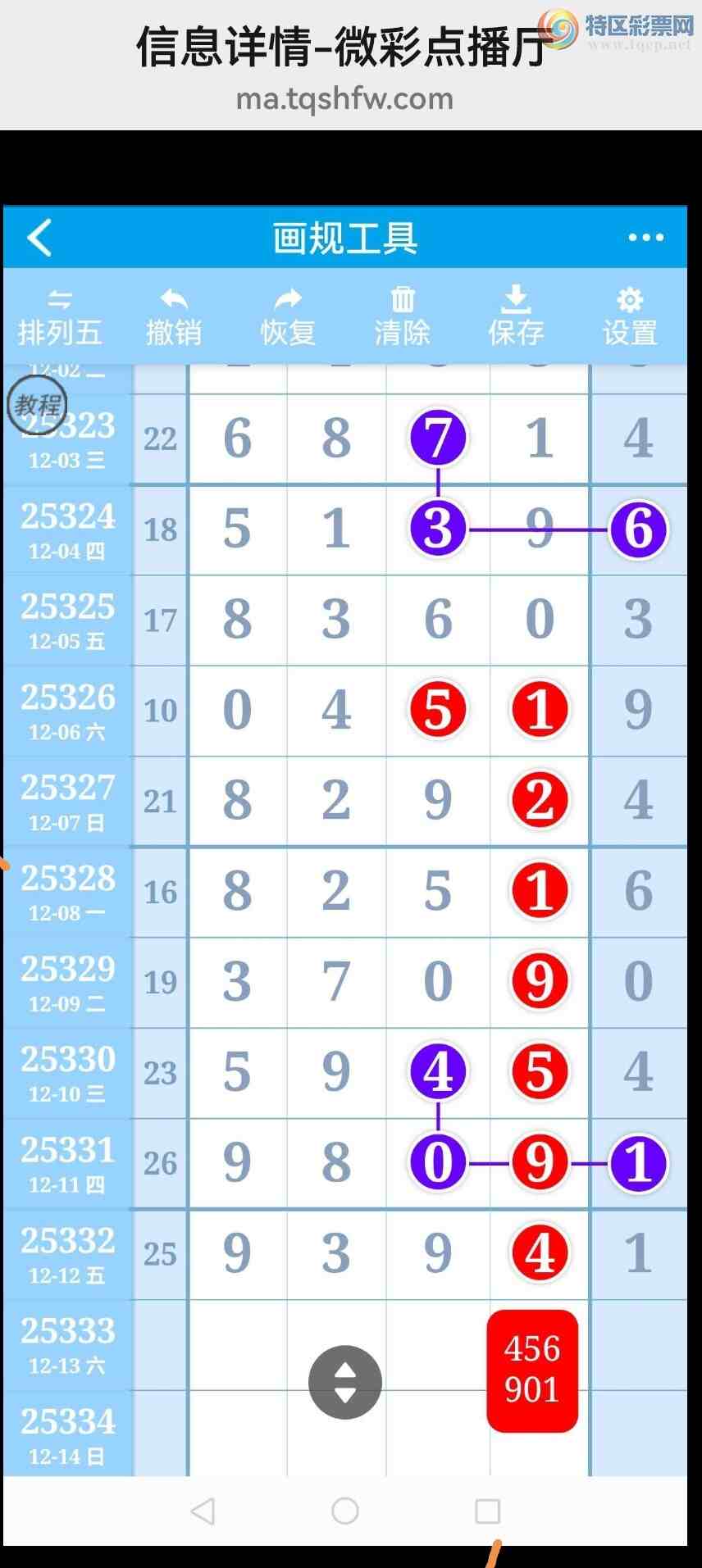Save the chart with 保存
Viewport: 702px width, 1568px height.
[x=516, y=318]
